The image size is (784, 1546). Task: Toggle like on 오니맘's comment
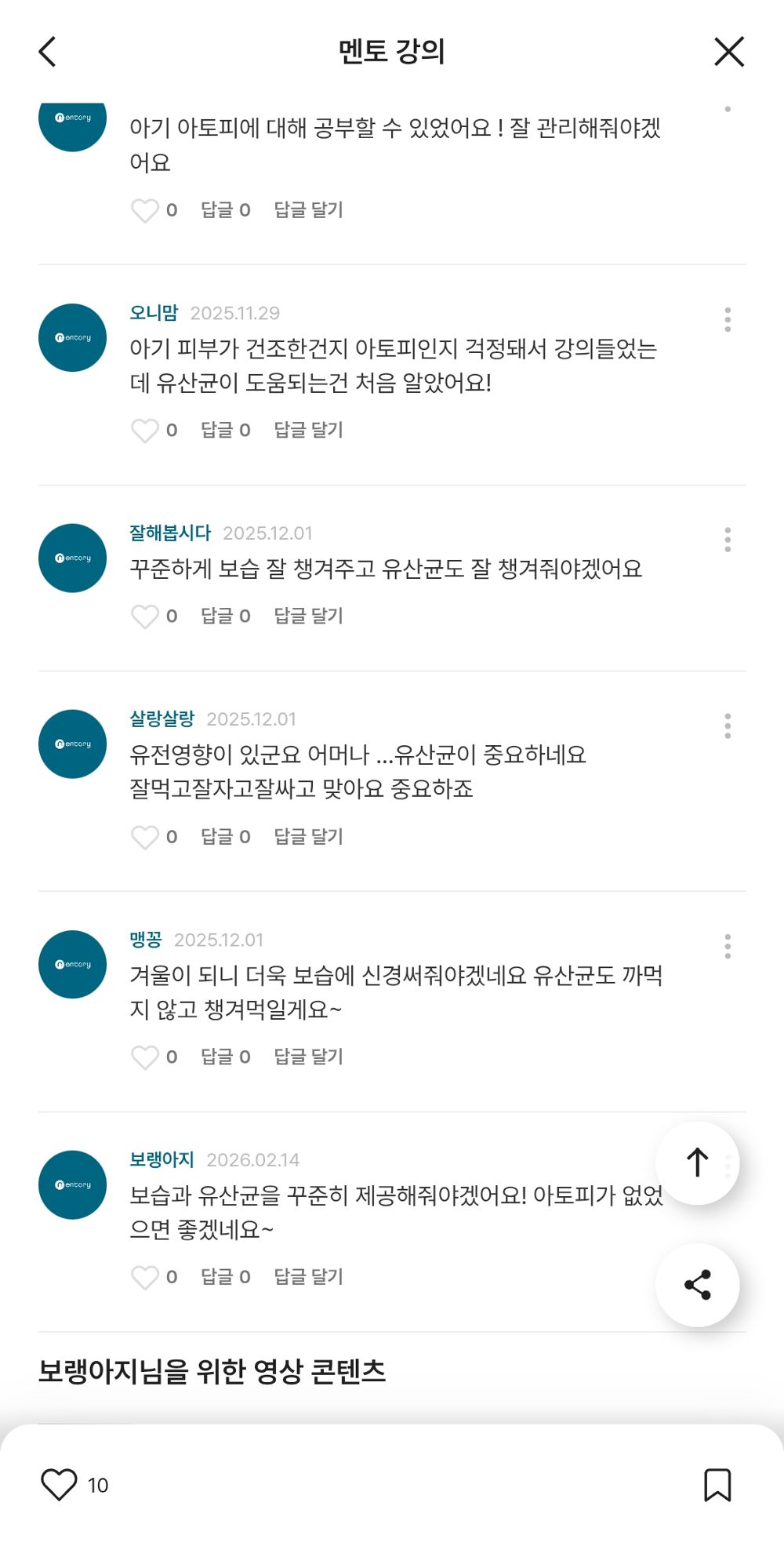(x=144, y=431)
